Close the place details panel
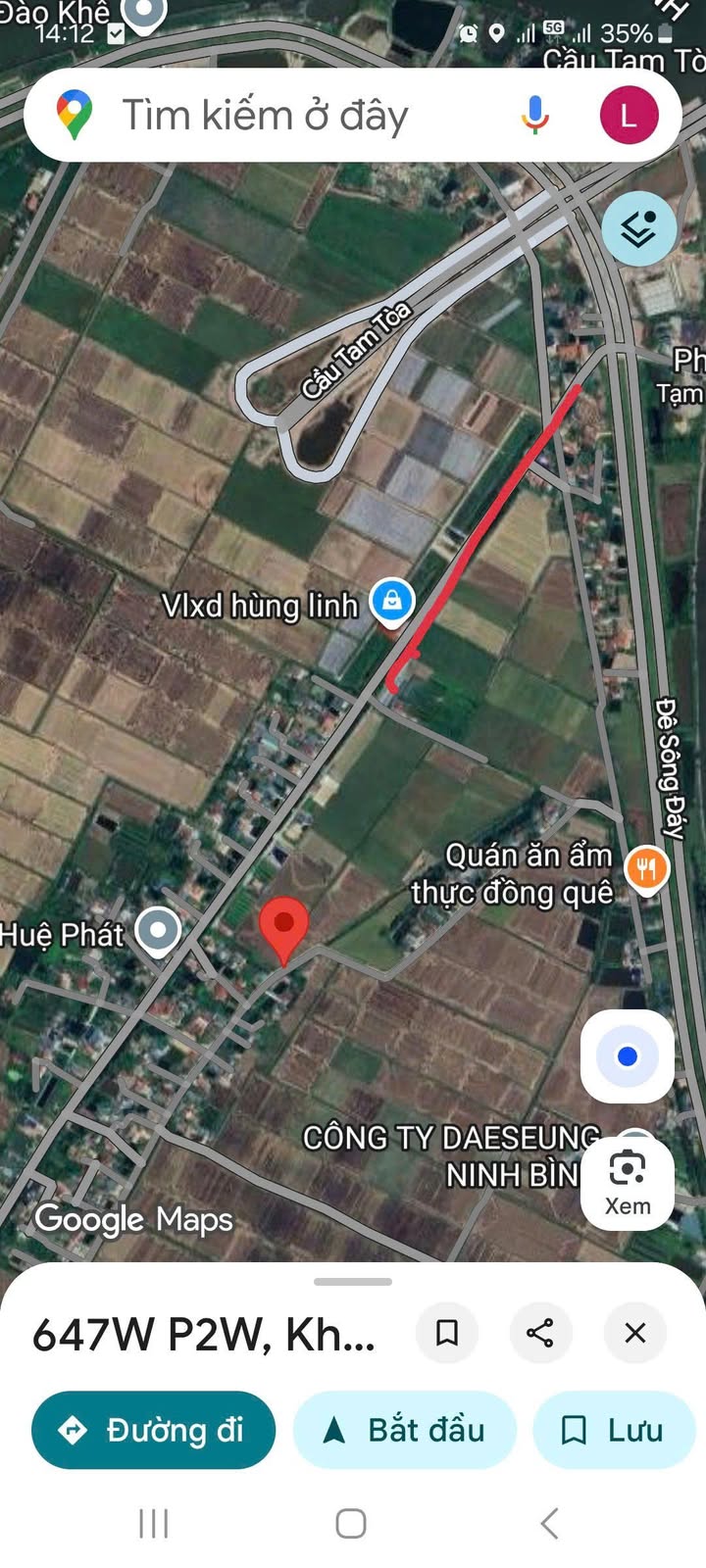 tap(635, 1333)
